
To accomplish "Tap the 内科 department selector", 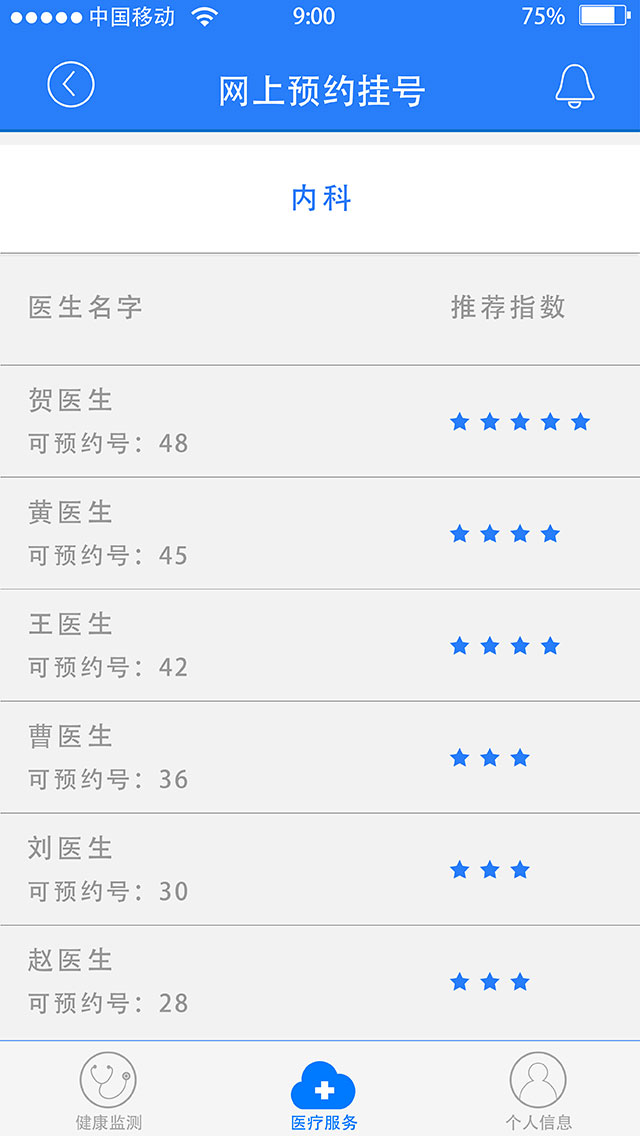I will (320, 199).
